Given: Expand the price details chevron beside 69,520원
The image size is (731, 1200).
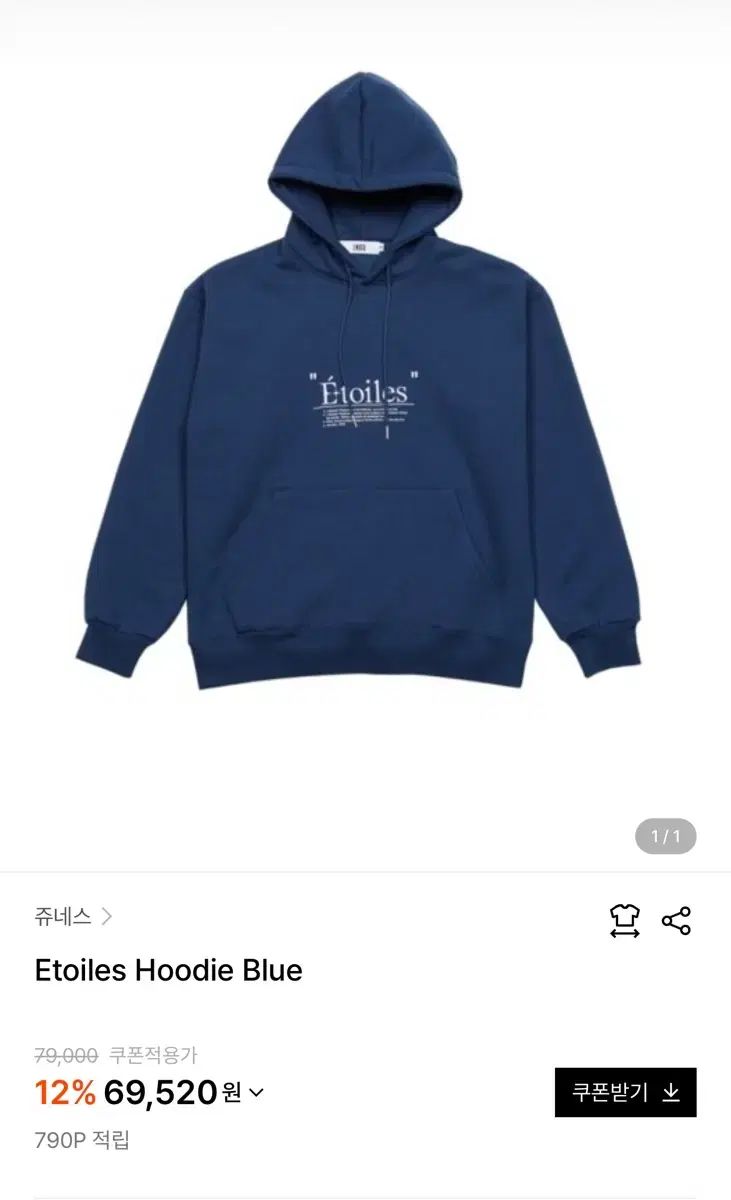Looking at the screenshot, I should (256, 1093).
